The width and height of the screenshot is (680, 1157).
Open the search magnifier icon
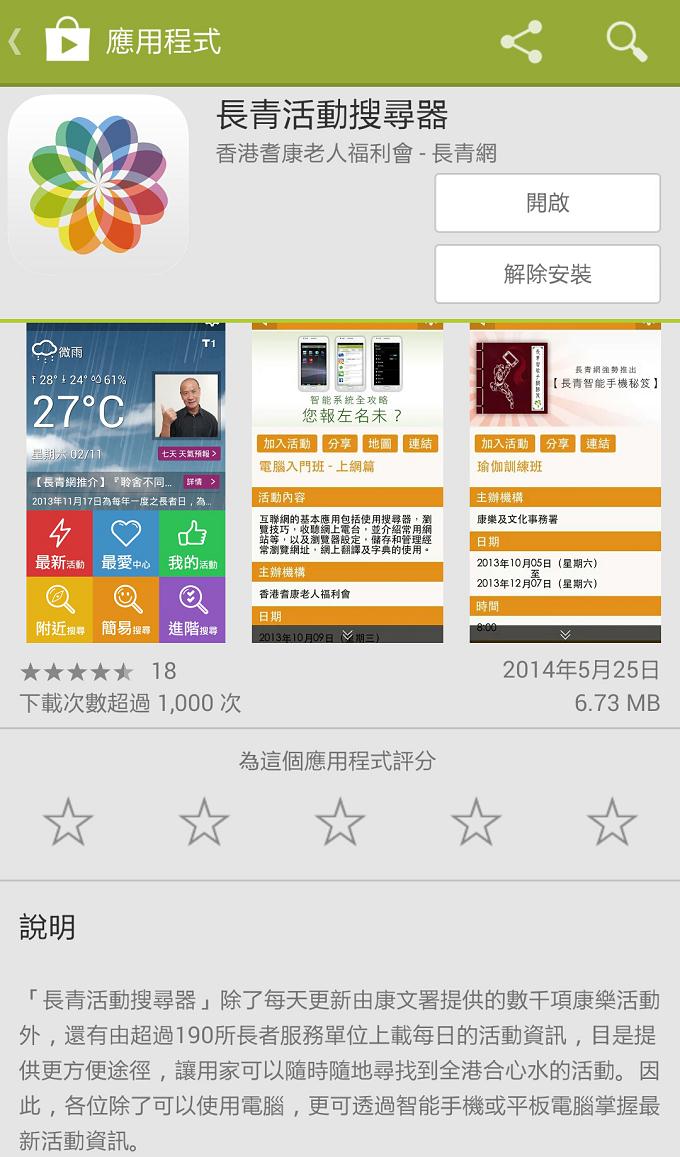coord(627,42)
